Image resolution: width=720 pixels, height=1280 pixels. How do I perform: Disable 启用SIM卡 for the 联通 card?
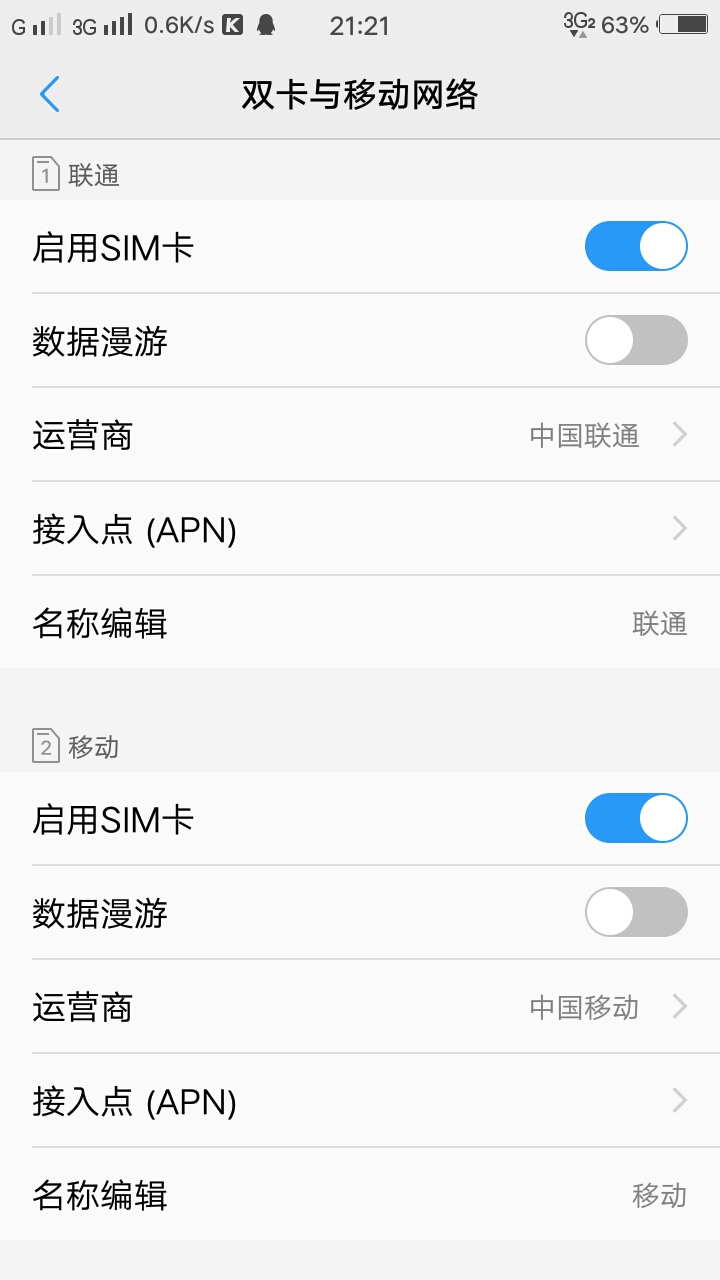click(x=636, y=245)
